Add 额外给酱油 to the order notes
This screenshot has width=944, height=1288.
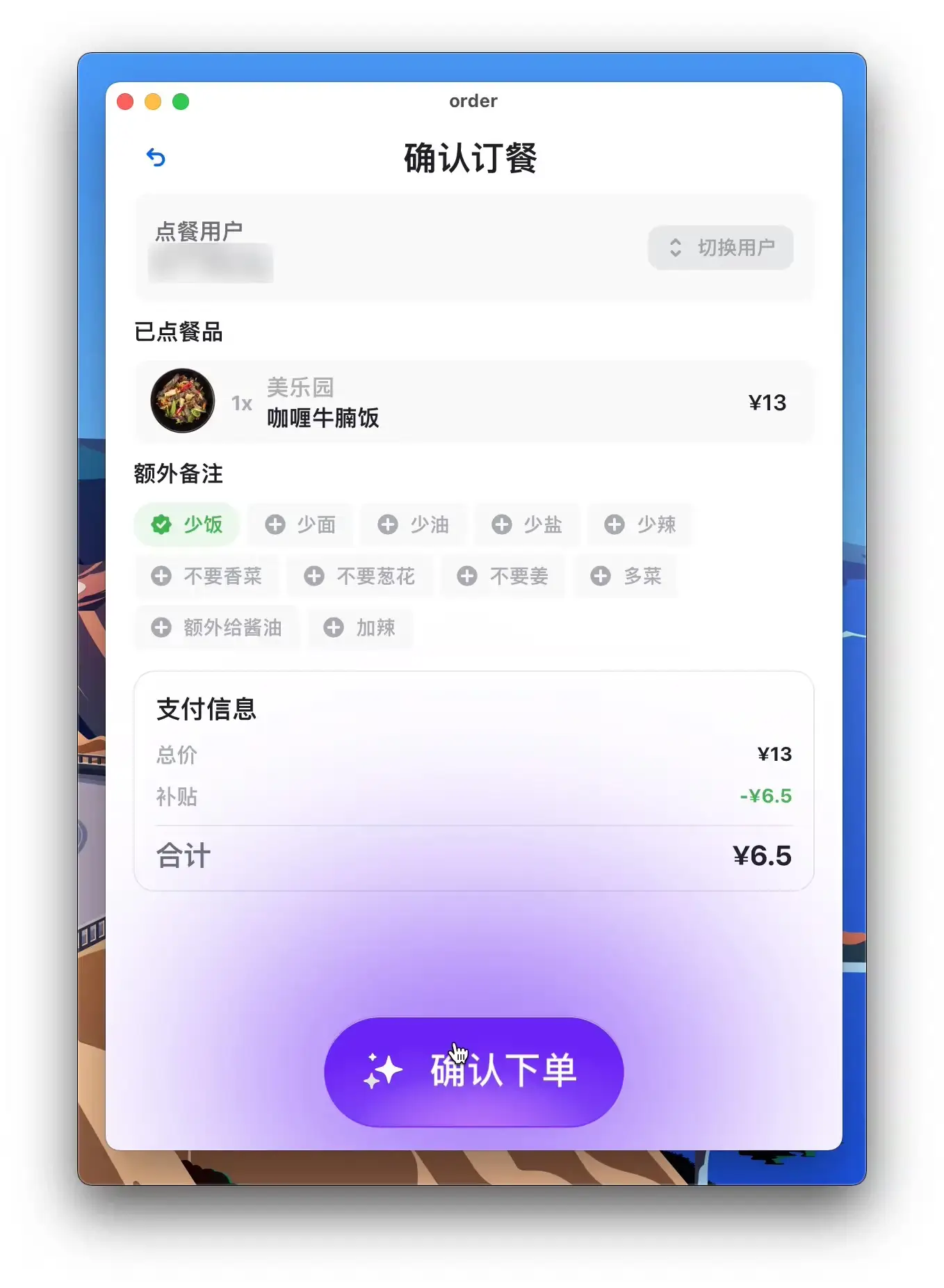click(217, 627)
